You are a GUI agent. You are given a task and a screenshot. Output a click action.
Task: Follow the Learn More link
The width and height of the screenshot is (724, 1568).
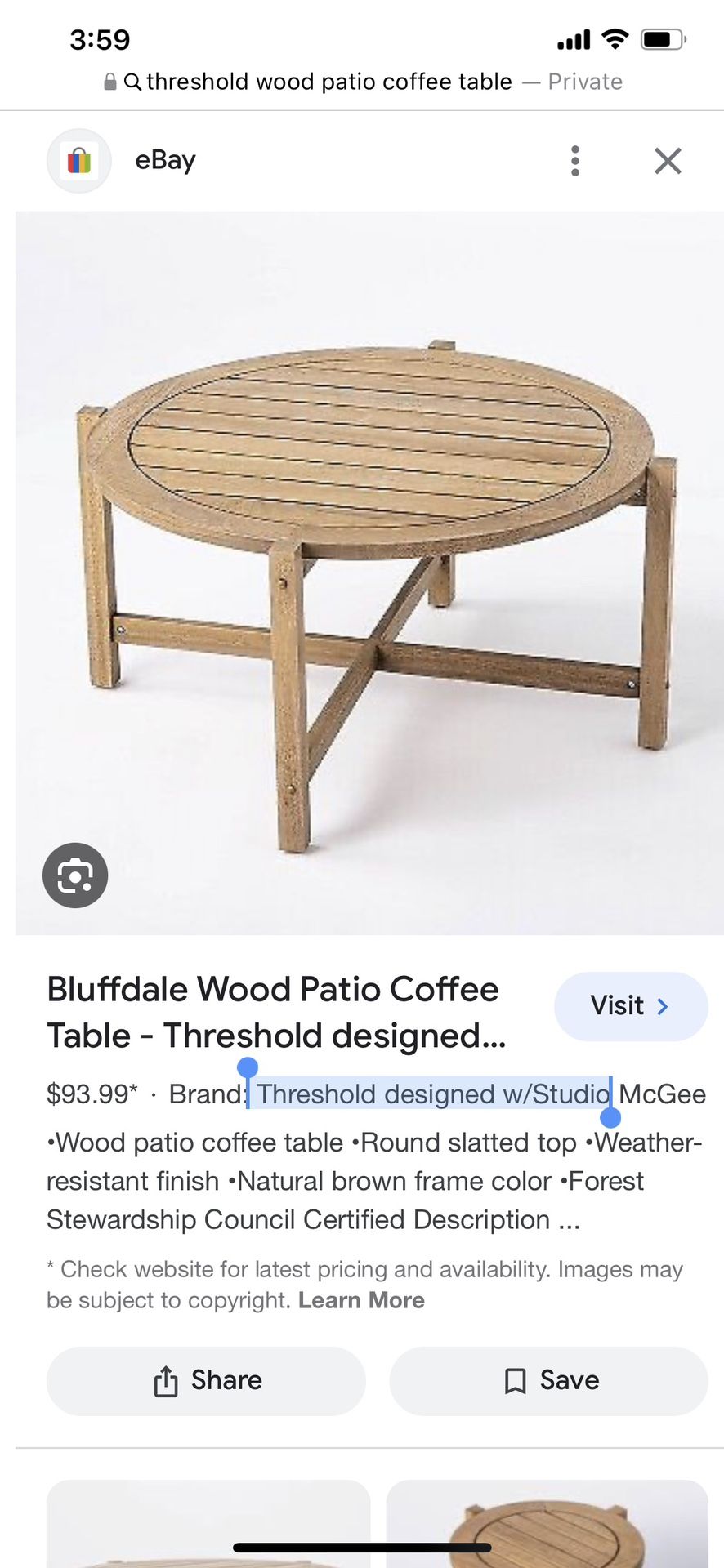click(361, 1300)
